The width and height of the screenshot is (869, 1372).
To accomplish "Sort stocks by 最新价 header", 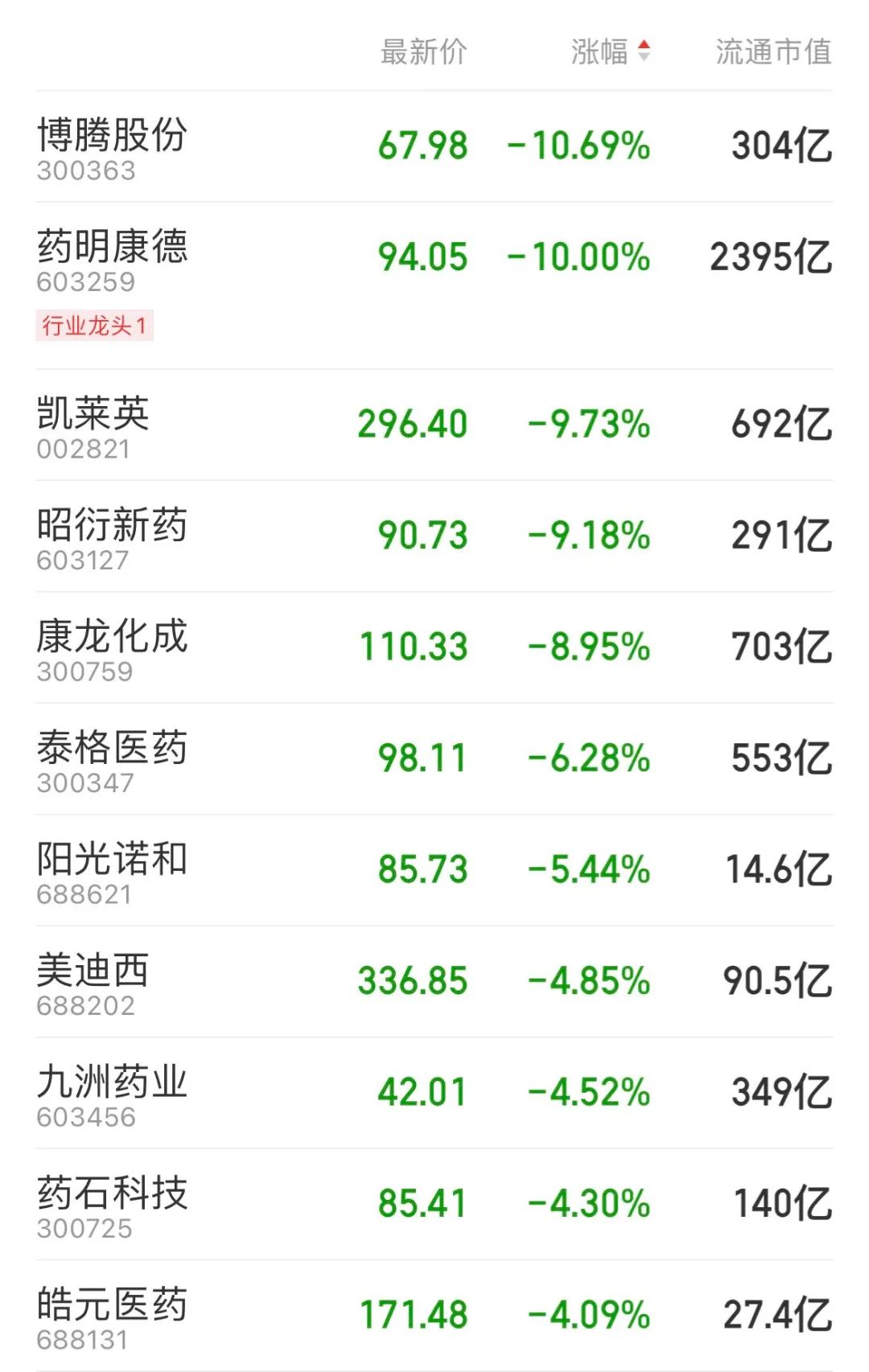I will (423, 51).
